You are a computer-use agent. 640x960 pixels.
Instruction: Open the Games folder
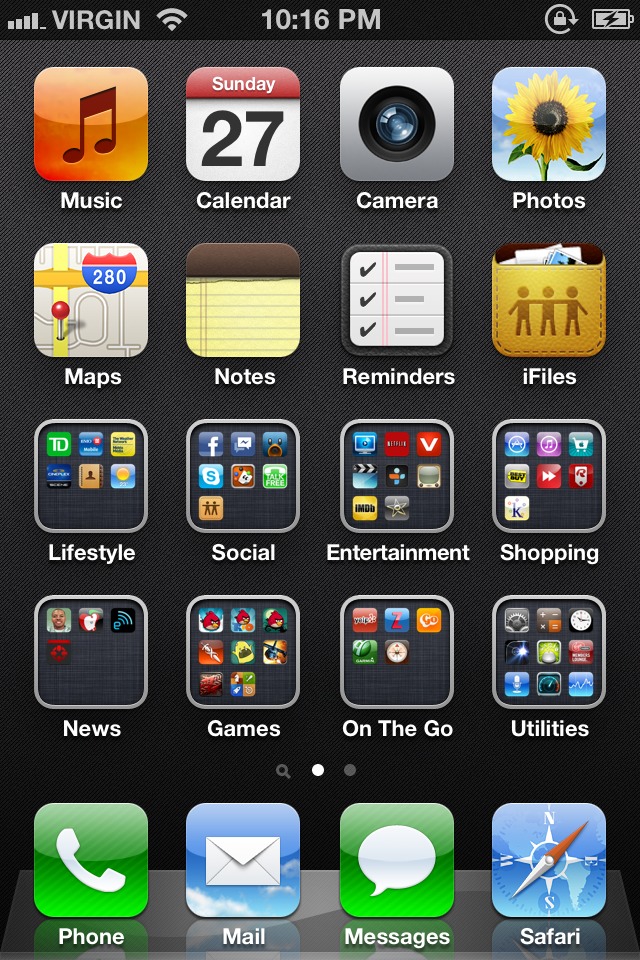(243, 652)
